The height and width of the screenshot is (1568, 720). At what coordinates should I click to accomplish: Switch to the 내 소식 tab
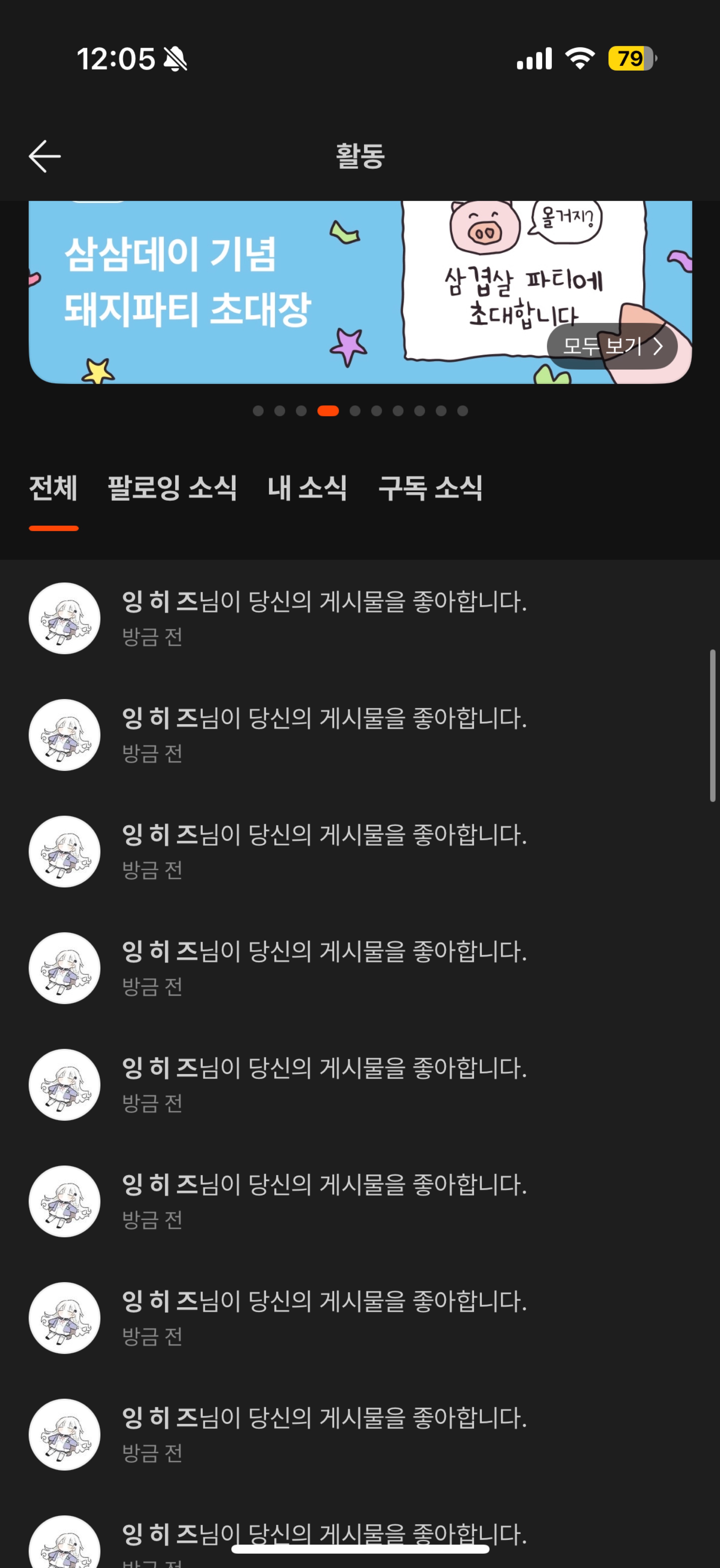point(307,488)
